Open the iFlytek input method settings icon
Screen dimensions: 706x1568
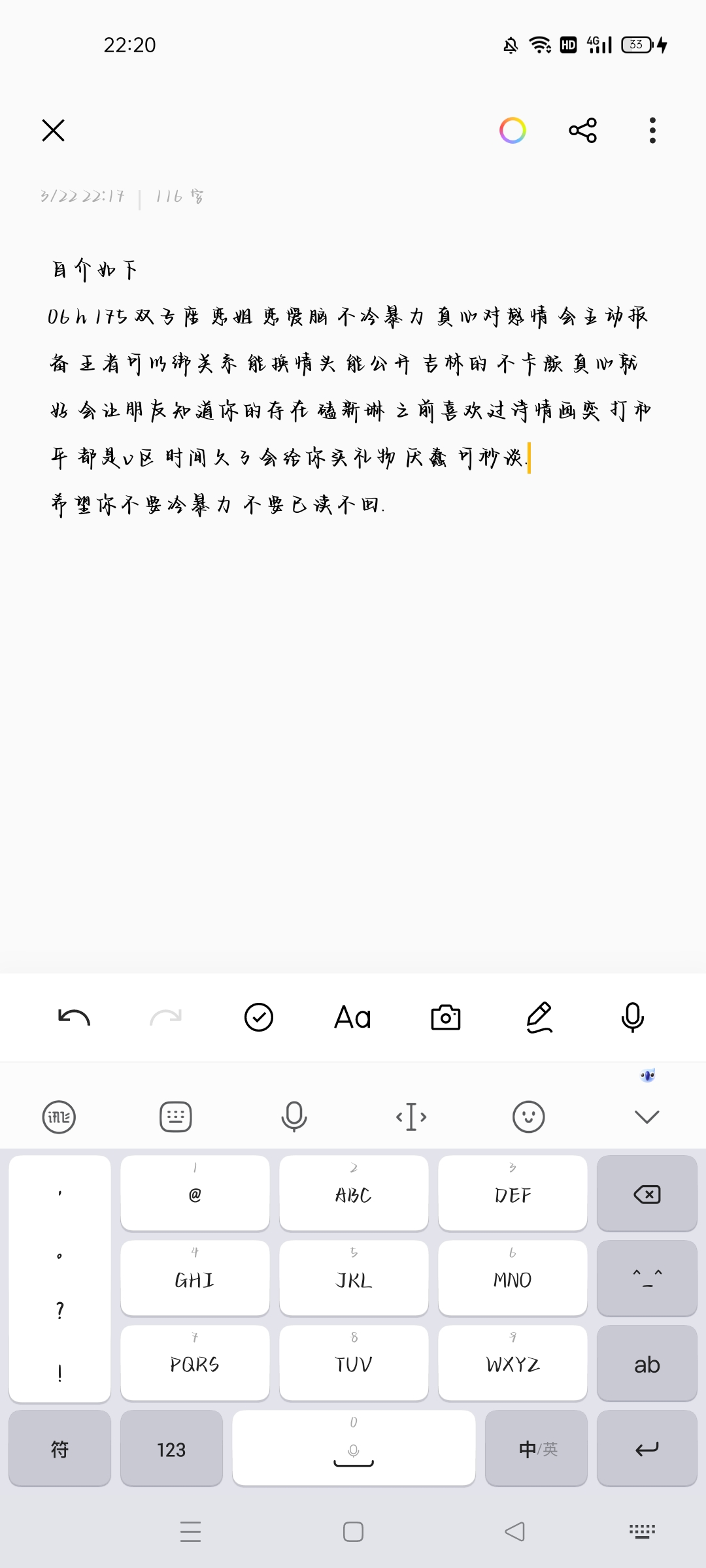(x=59, y=1117)
